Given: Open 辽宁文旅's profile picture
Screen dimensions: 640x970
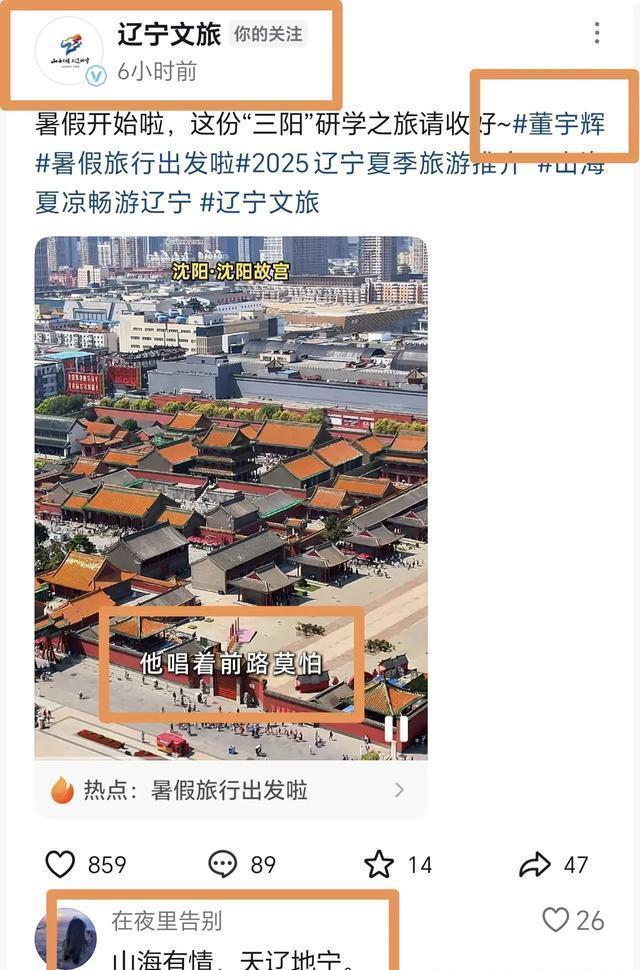Looking at the screenshot, I should click(69, 51).
